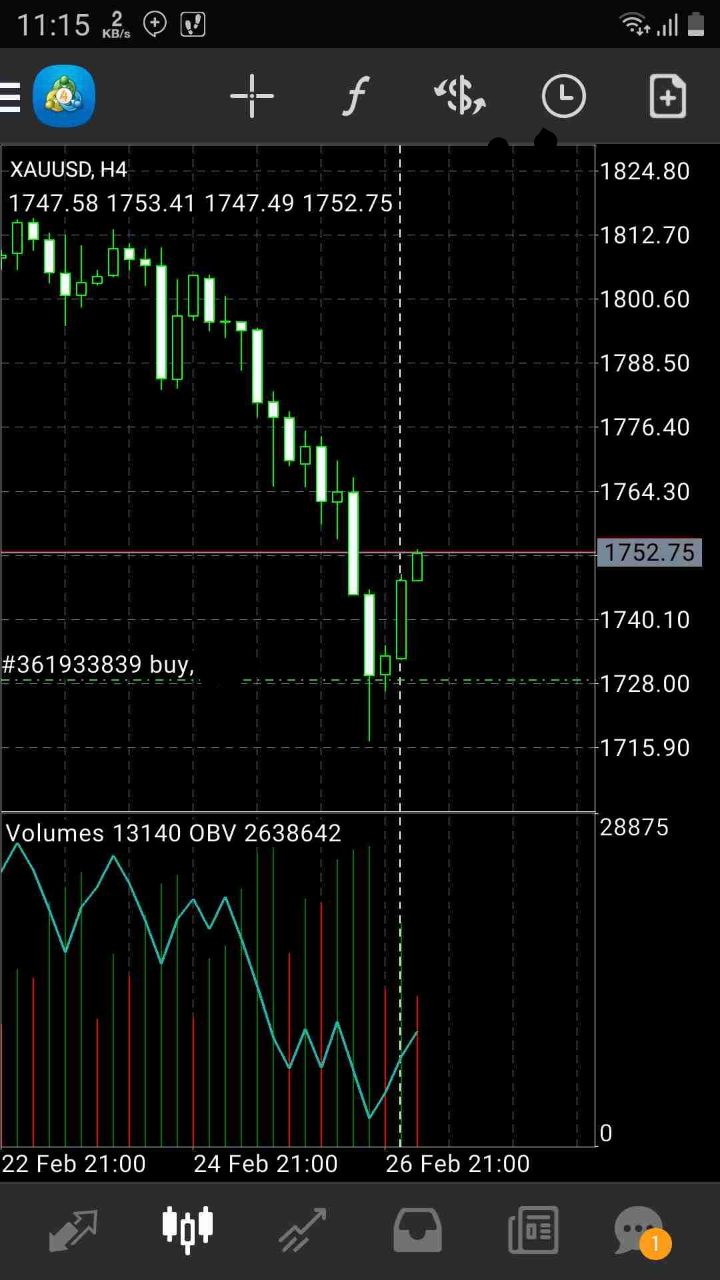Open the News tab
Image resolution: width=720 pixels, height=1280 pixels.
[x=532, y=1231]
